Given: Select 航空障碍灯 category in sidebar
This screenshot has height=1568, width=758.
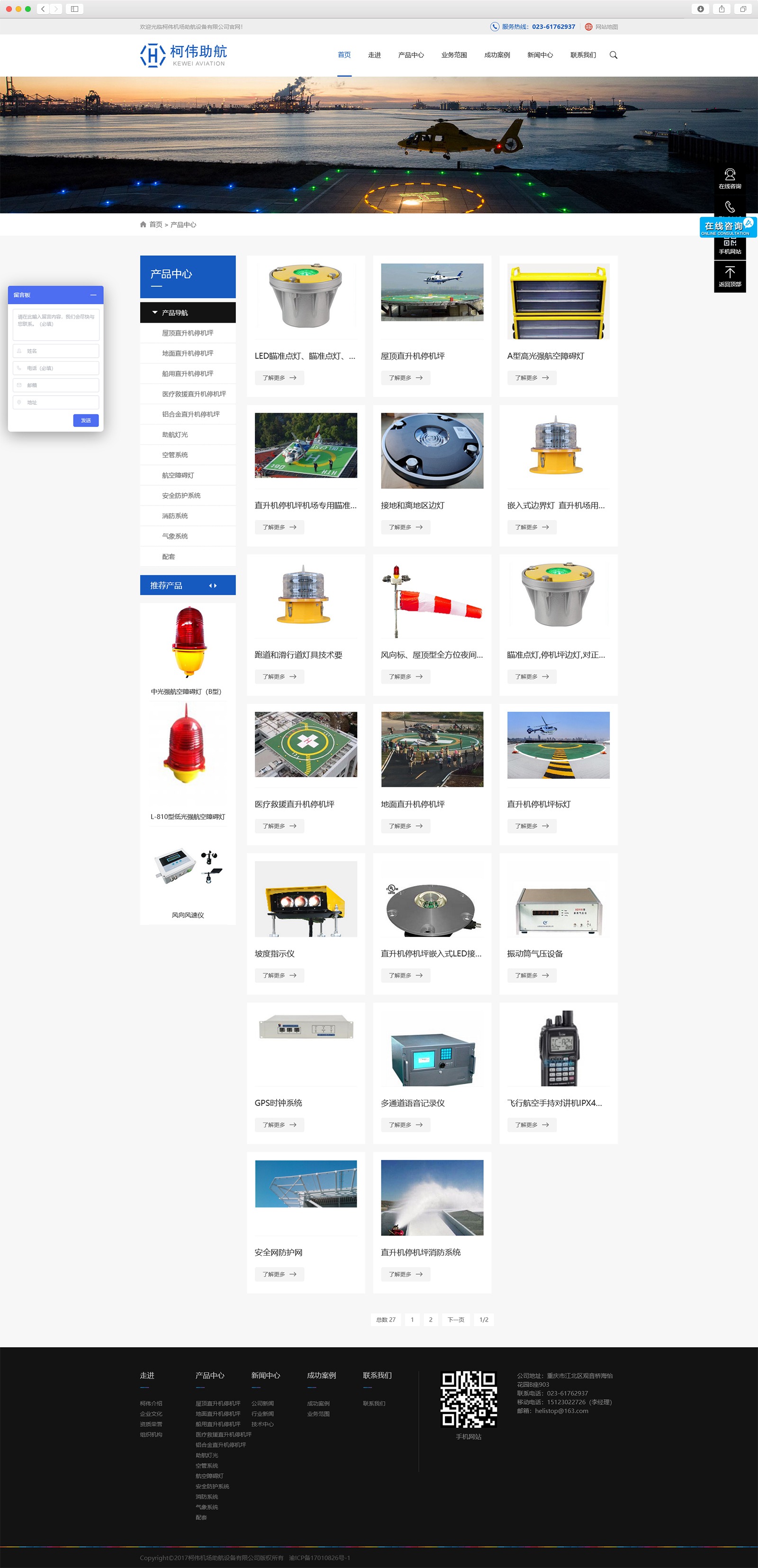Looking at the screenshot, I should coord(178,475).
